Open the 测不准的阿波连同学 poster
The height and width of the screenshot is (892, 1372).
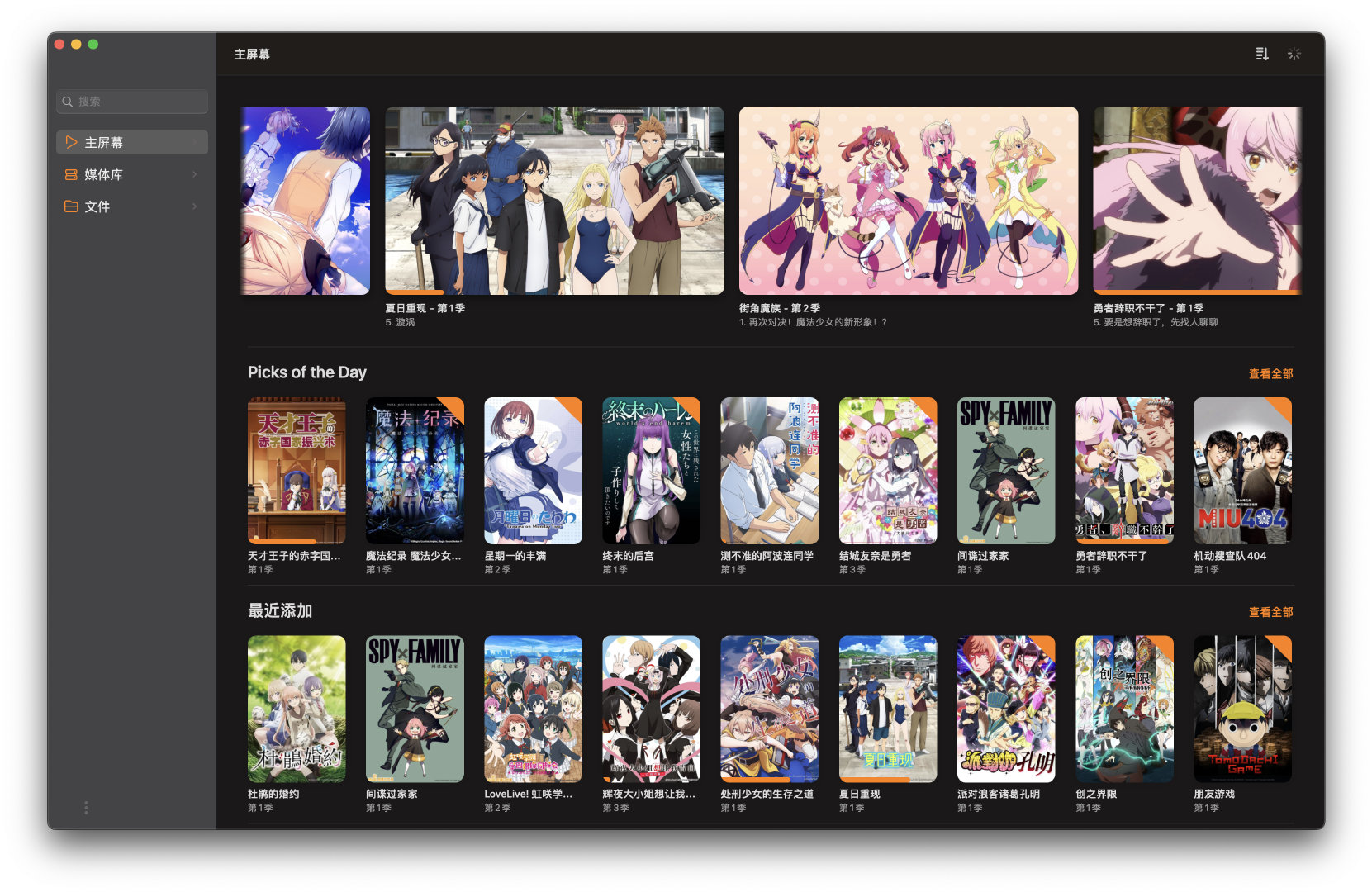(769, 471)
